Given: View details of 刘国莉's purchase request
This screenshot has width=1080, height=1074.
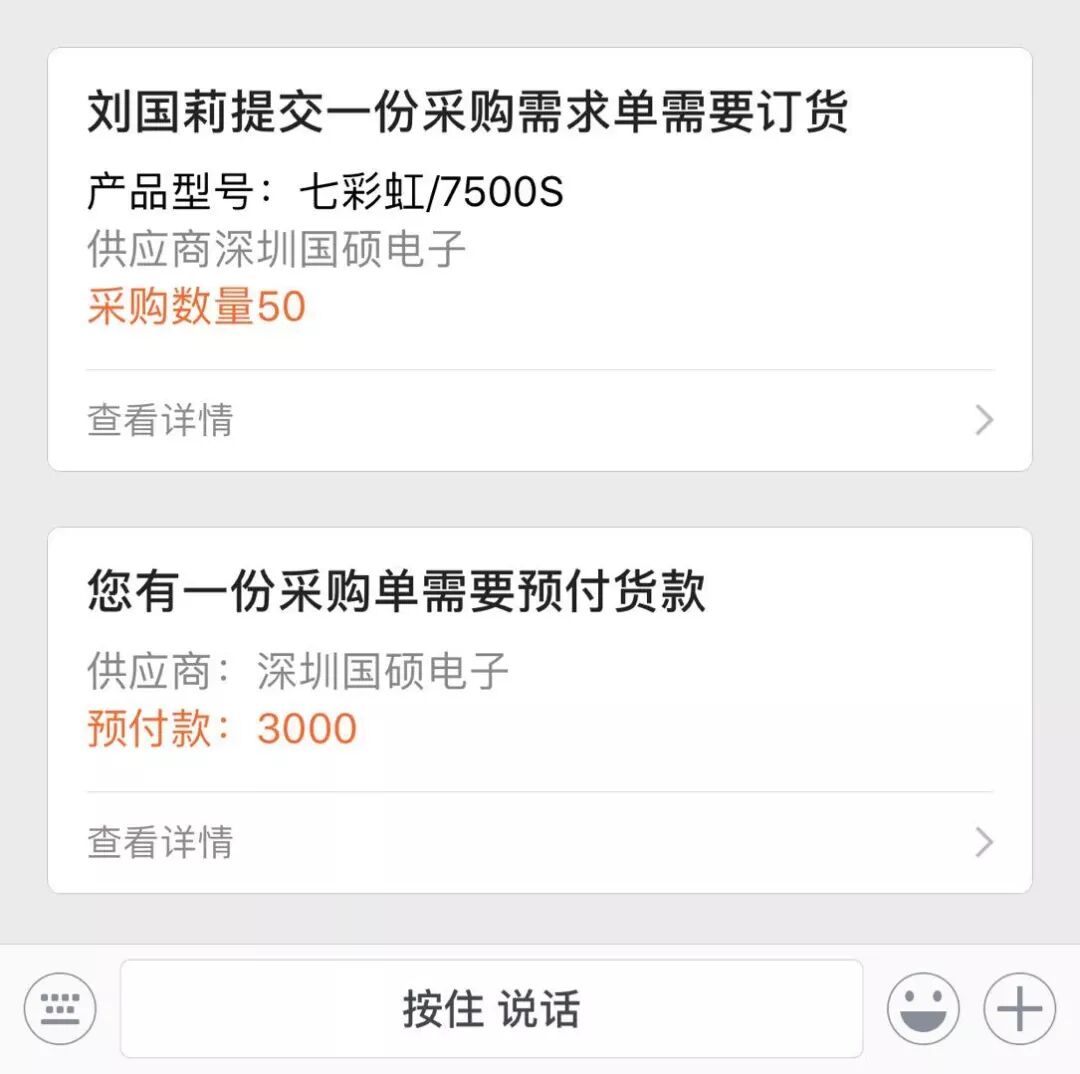Looking at the screenshot, I should point(540,420).
